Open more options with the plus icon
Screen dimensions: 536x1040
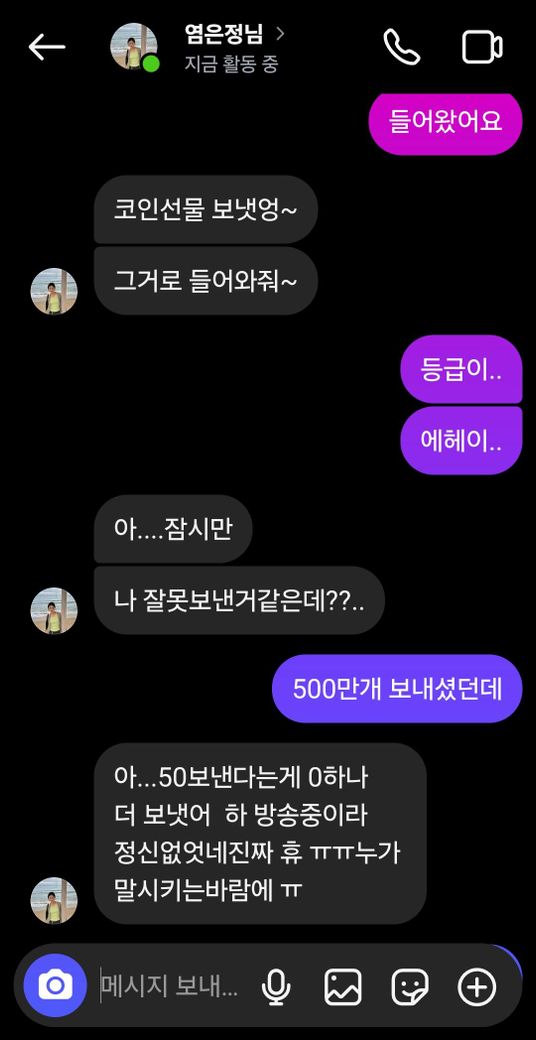point(477,987)
